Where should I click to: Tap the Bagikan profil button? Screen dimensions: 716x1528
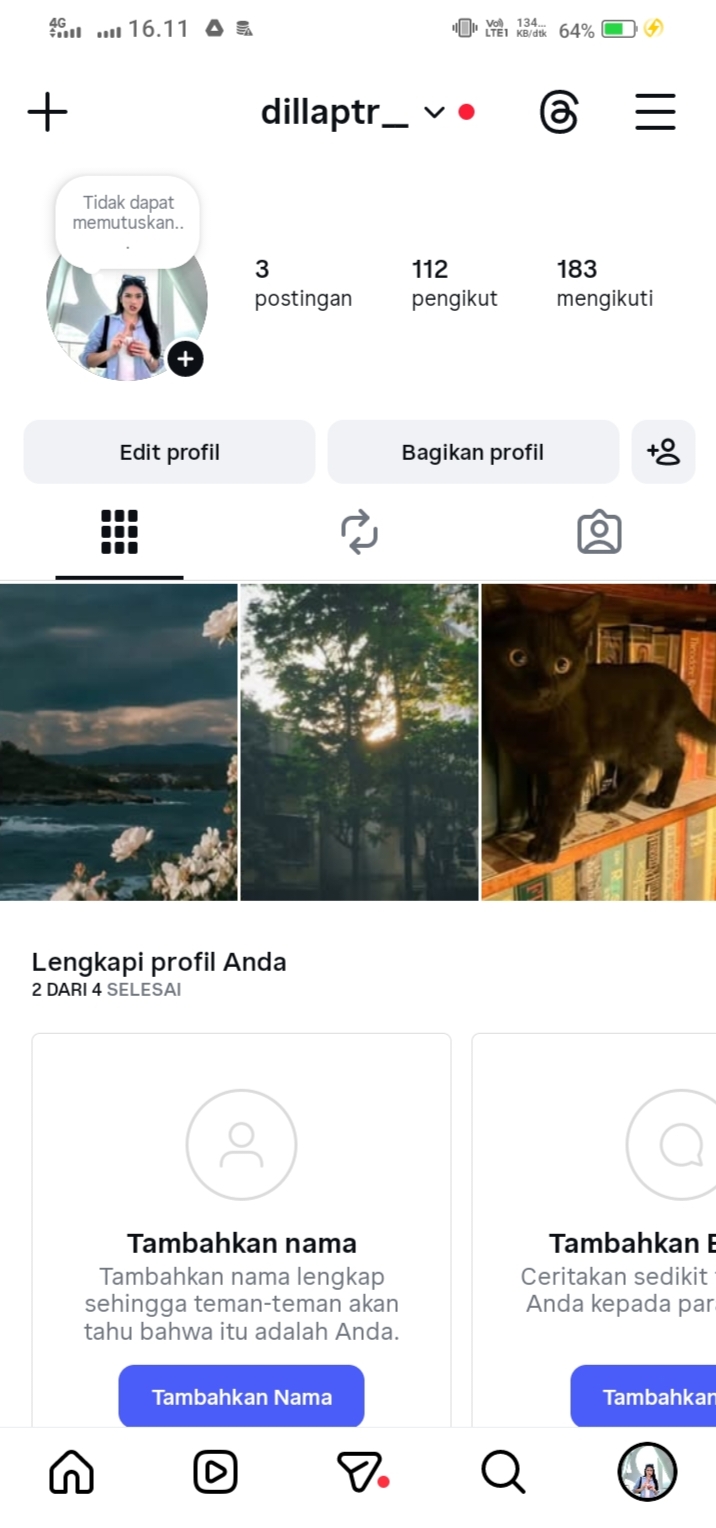472,452
